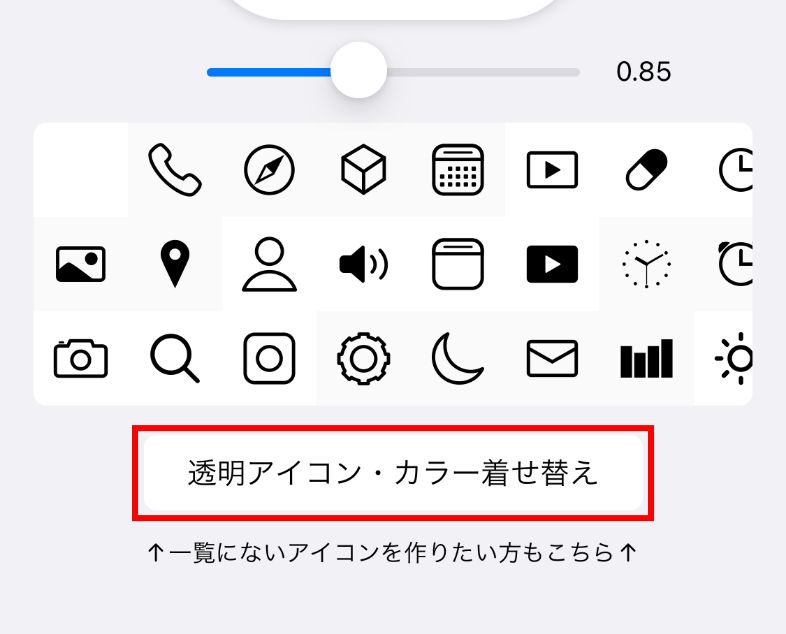Image resolution: width=786 pixels, height=634 pixels.
Task: Choose the compass icon
Action: (270, 170)
